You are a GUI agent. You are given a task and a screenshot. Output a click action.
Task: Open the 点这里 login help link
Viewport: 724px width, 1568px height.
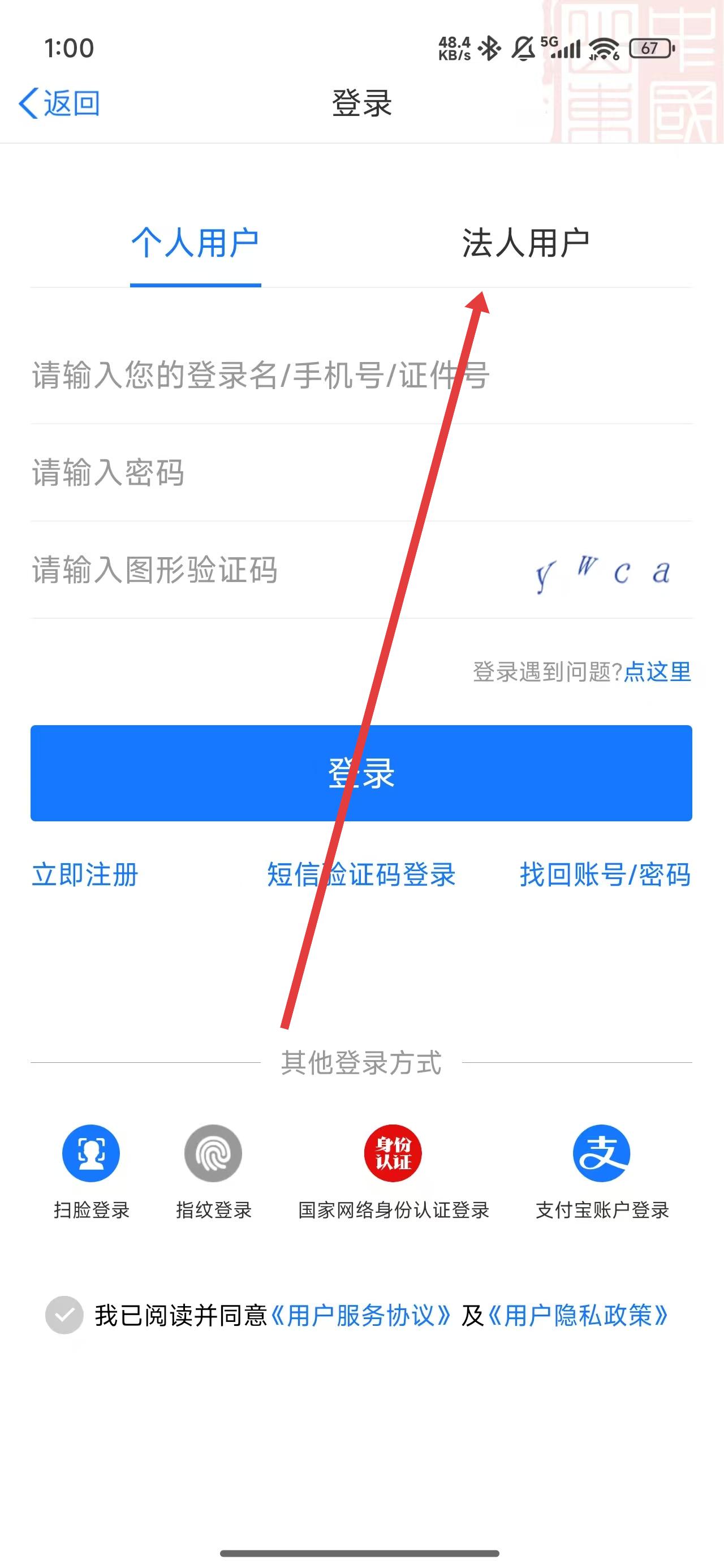coord(658,672)
